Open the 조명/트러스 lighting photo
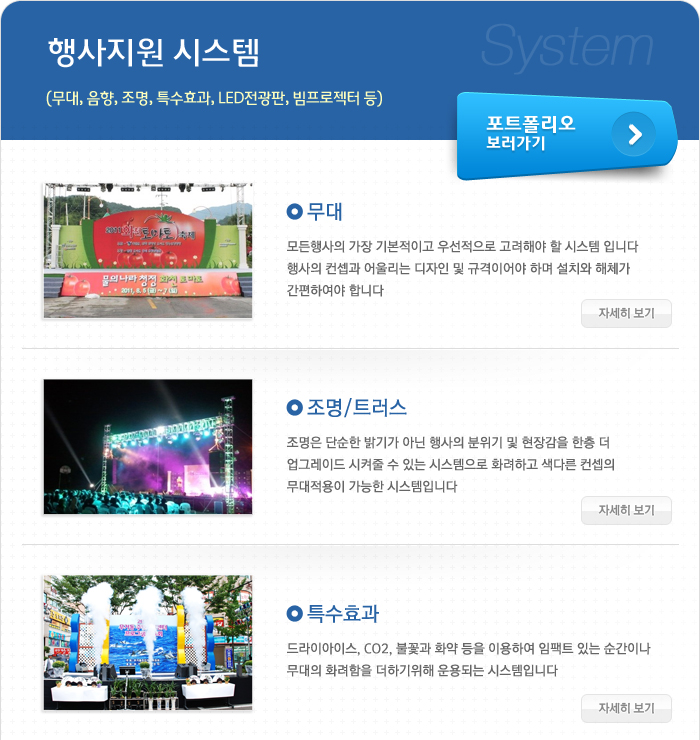This screenshot has width=700, height=740. click(148, 446)
